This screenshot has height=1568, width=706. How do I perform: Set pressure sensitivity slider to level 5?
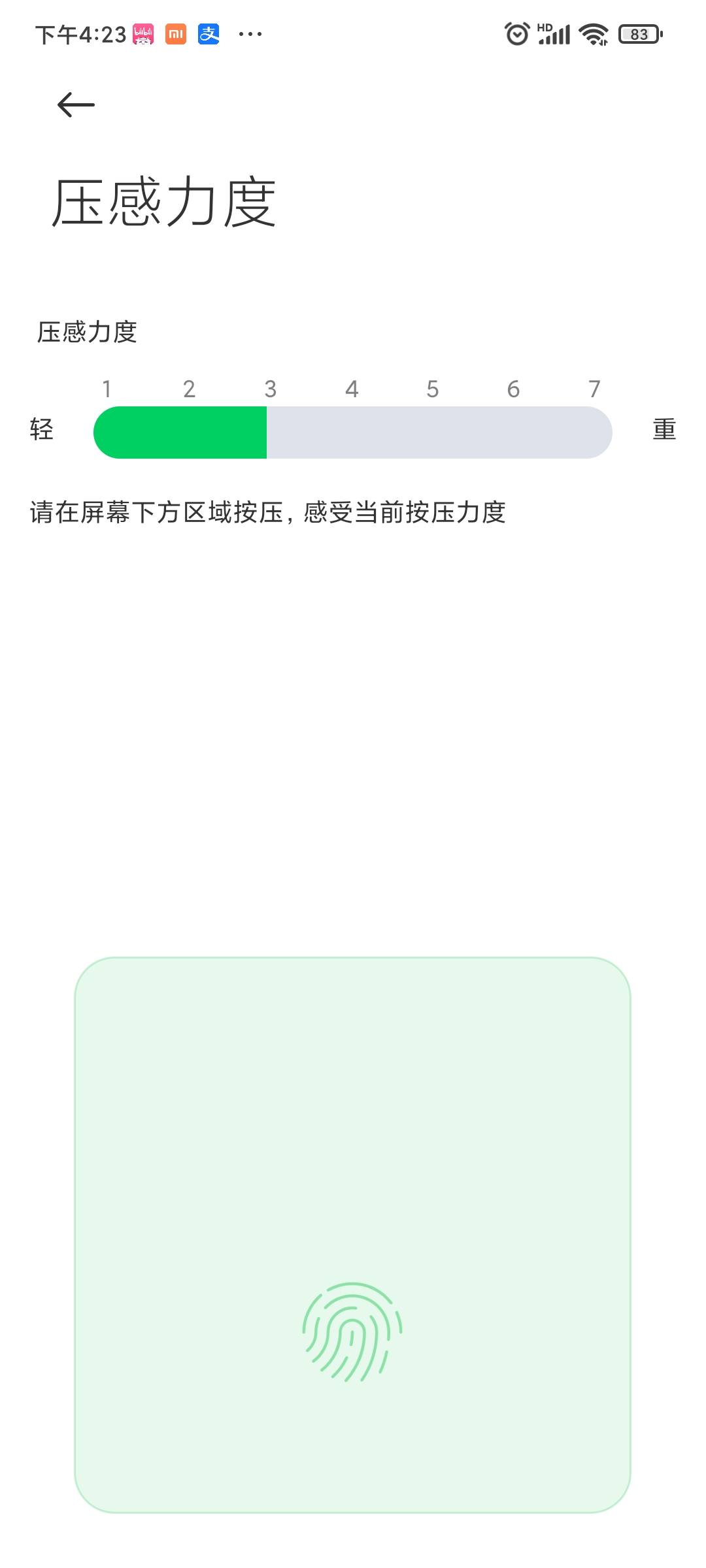pos(432,433)
